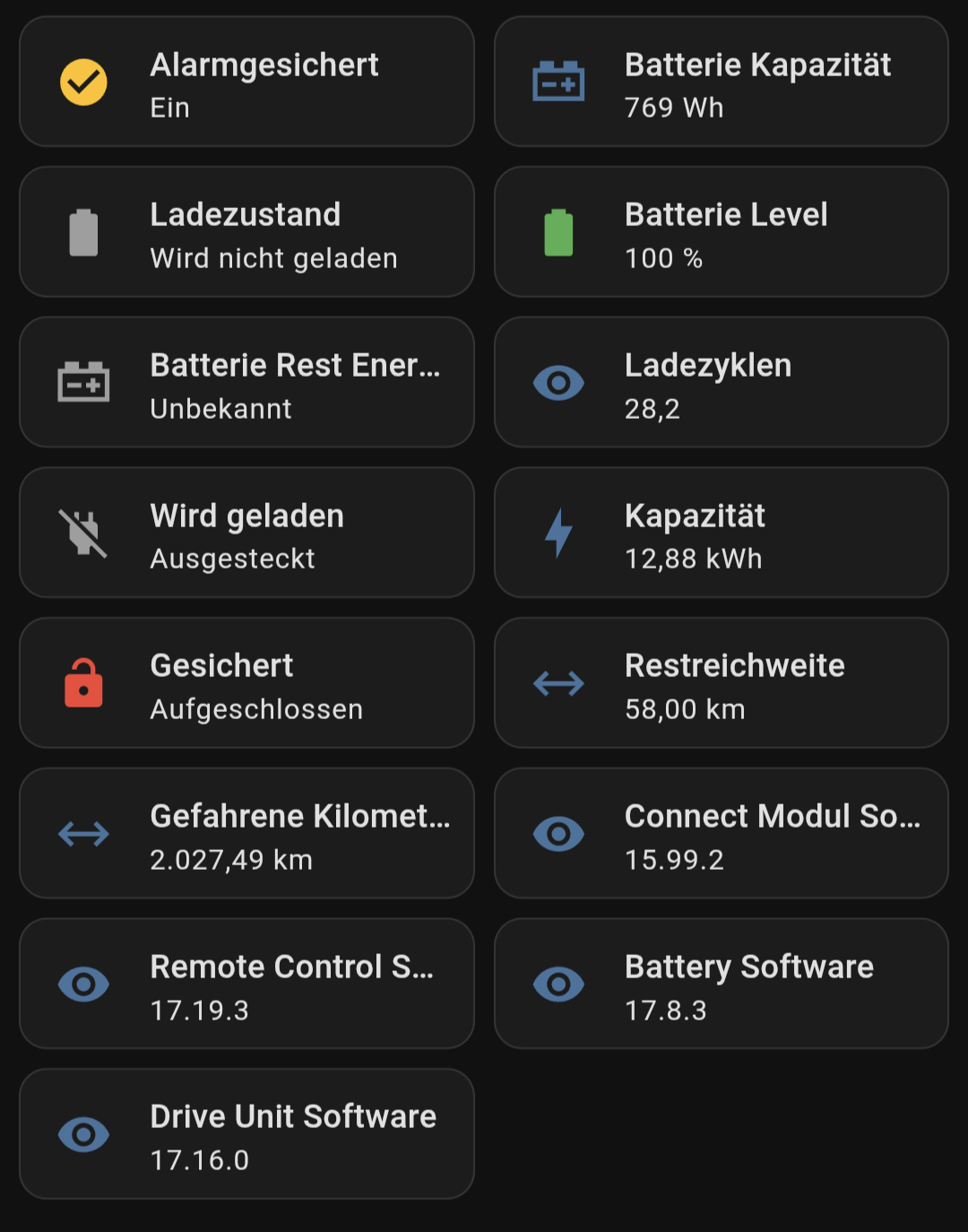Viewport: 968px width, 1232px height.
Task: Open the Gefahrene Kilometer card
Action: click(246, 834)
